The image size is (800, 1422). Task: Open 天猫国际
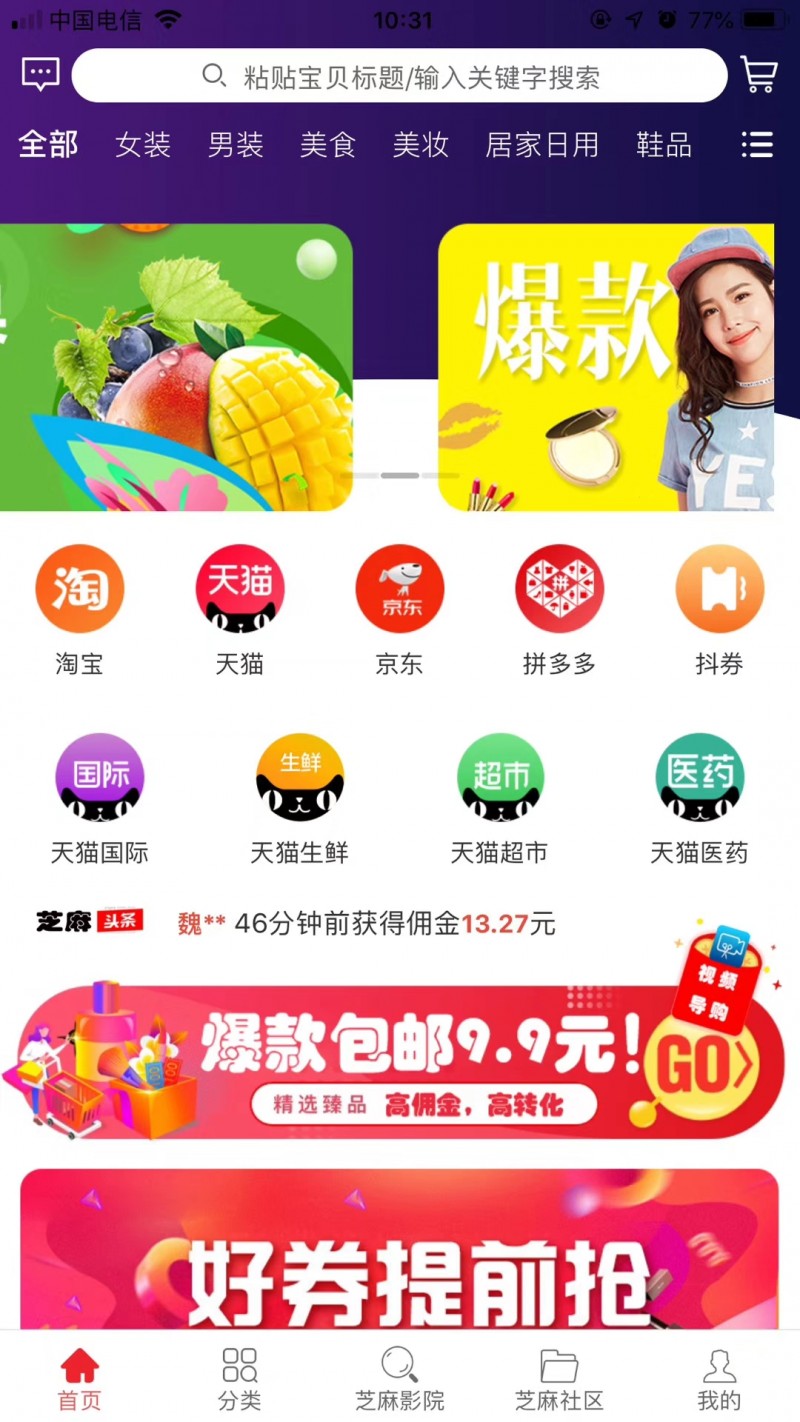[x=100, y=799]
